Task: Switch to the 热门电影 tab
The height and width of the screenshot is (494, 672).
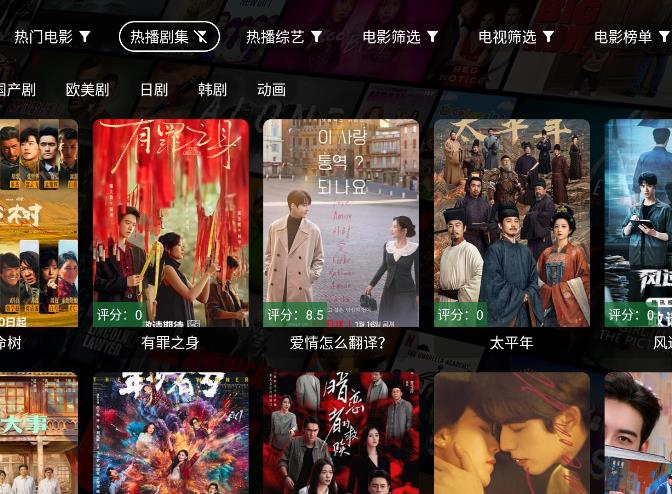Action: click(52, 37)
